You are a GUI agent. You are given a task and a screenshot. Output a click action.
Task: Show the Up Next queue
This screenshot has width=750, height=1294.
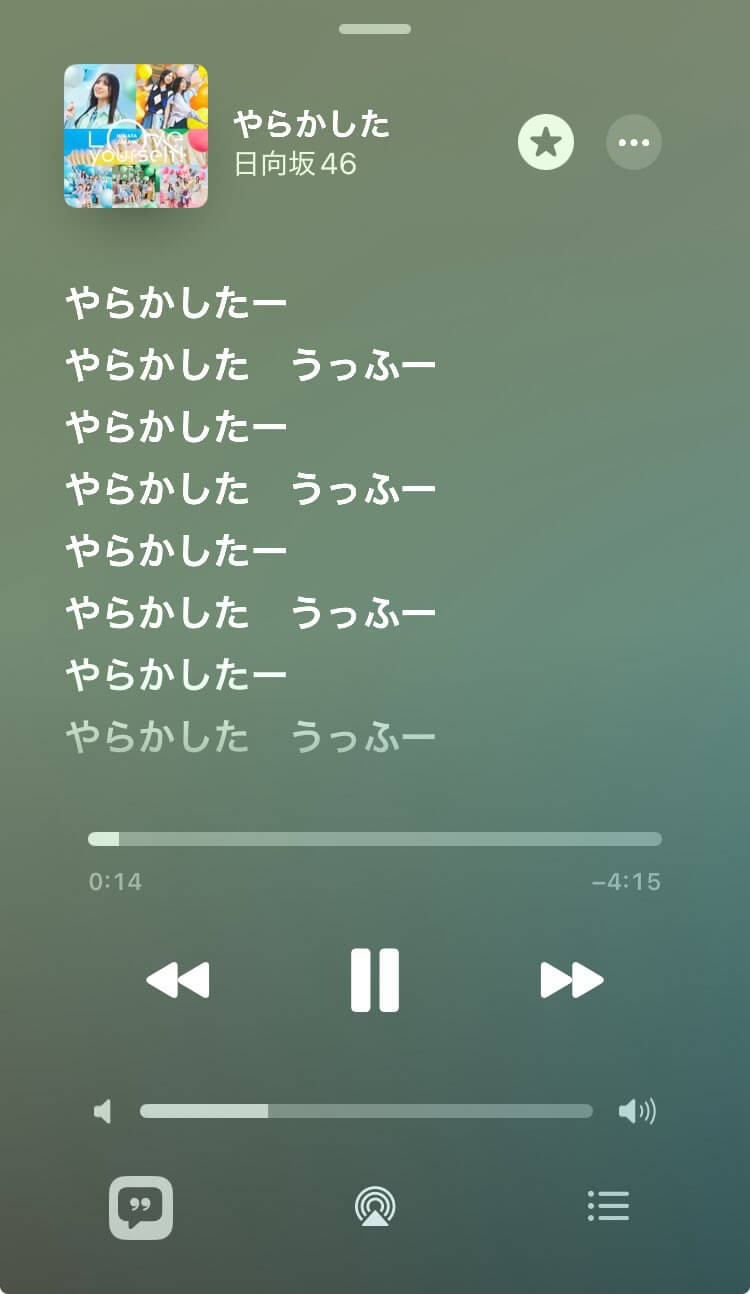pos(608,1207)
